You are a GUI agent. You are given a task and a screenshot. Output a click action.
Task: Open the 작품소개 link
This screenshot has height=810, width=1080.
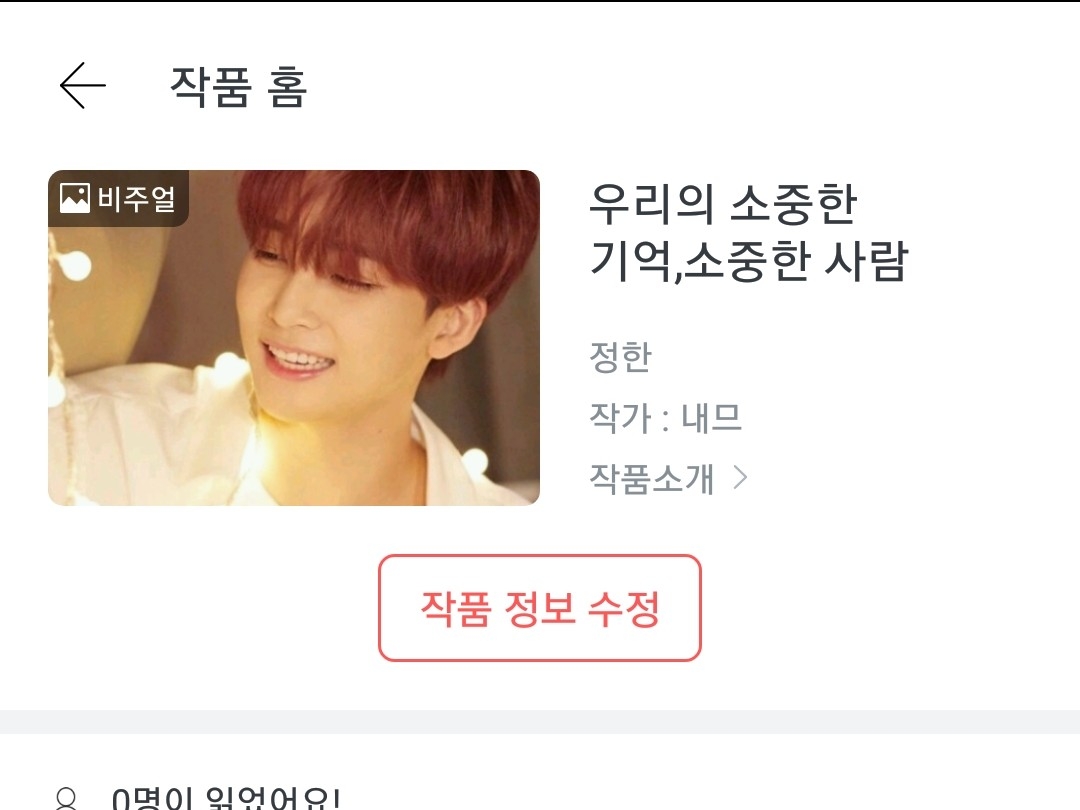click(667, 479)
